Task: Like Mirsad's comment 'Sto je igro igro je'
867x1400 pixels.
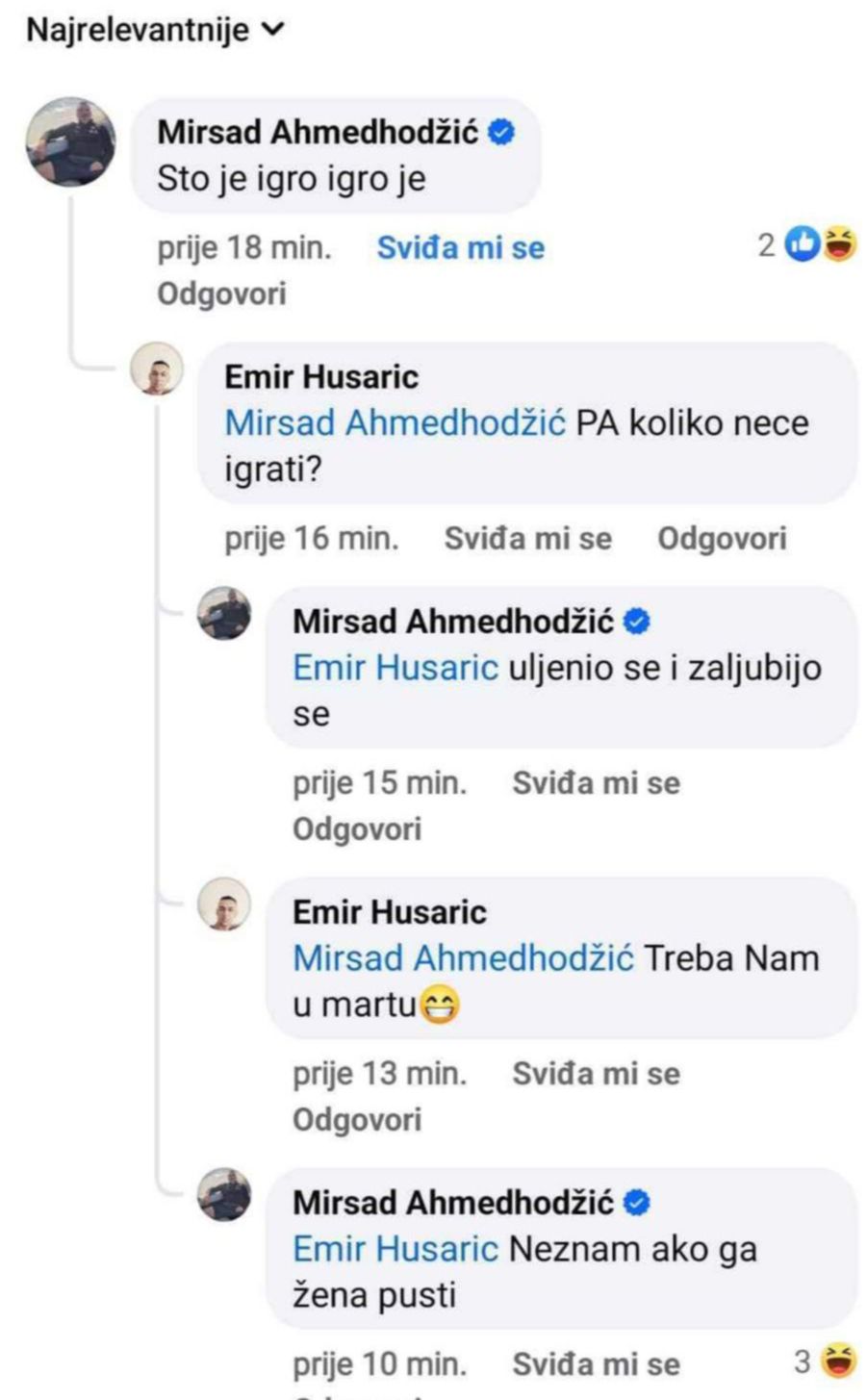Action: coord(460,248)
